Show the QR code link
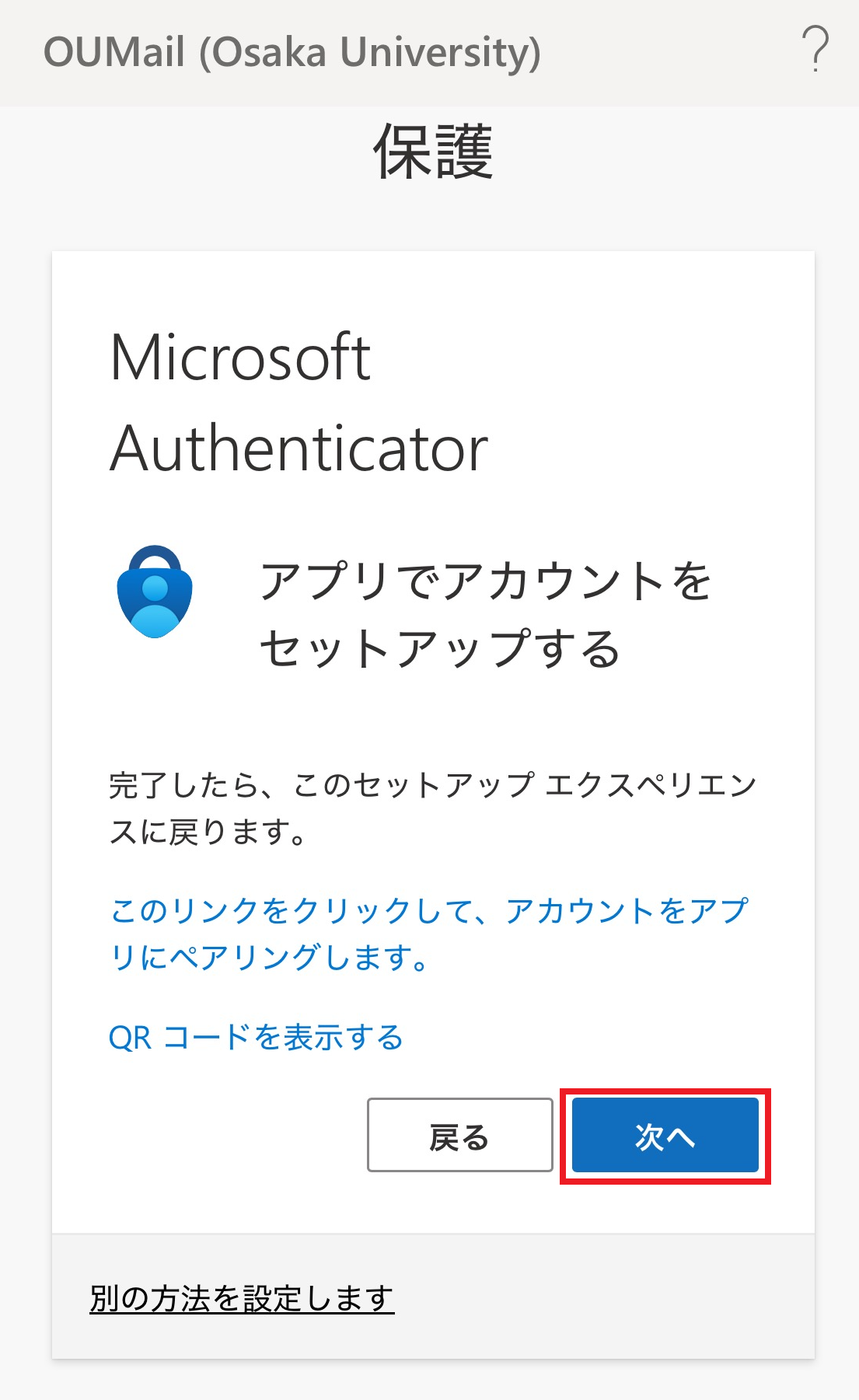 pyautogui.click(x=256, y=1037)
